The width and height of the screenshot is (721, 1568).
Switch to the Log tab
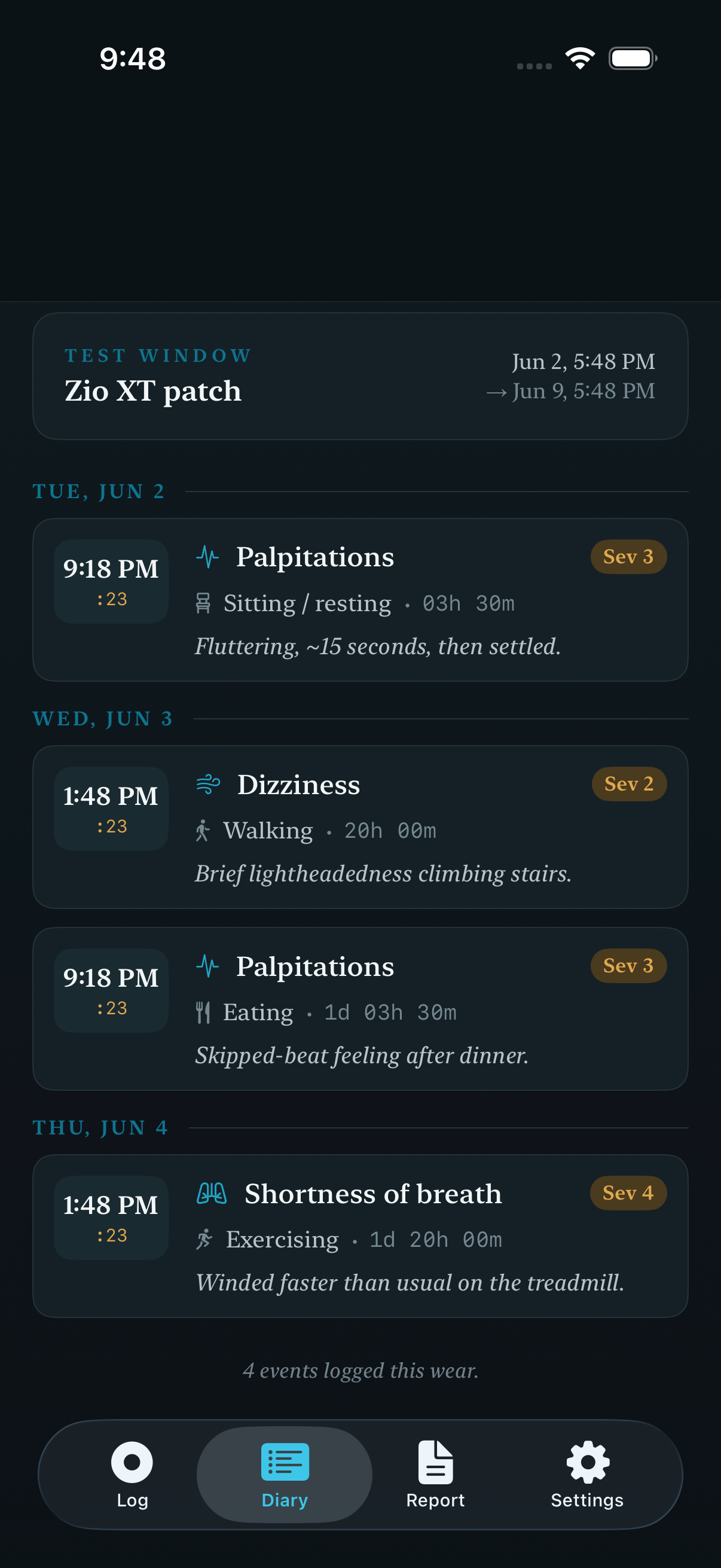click(x=132, y=1474)
